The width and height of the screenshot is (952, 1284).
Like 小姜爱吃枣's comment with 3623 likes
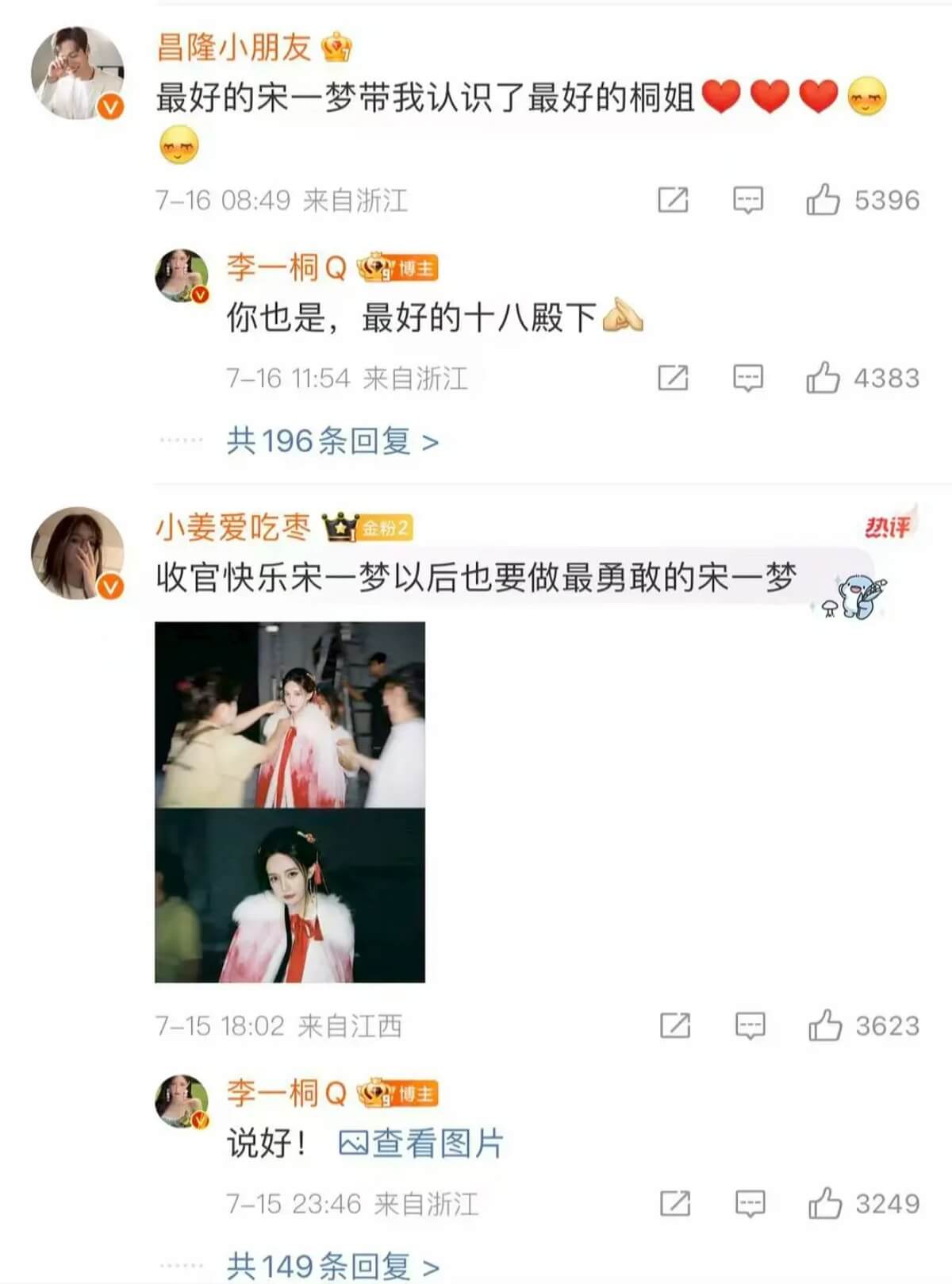coord(825,1025)
